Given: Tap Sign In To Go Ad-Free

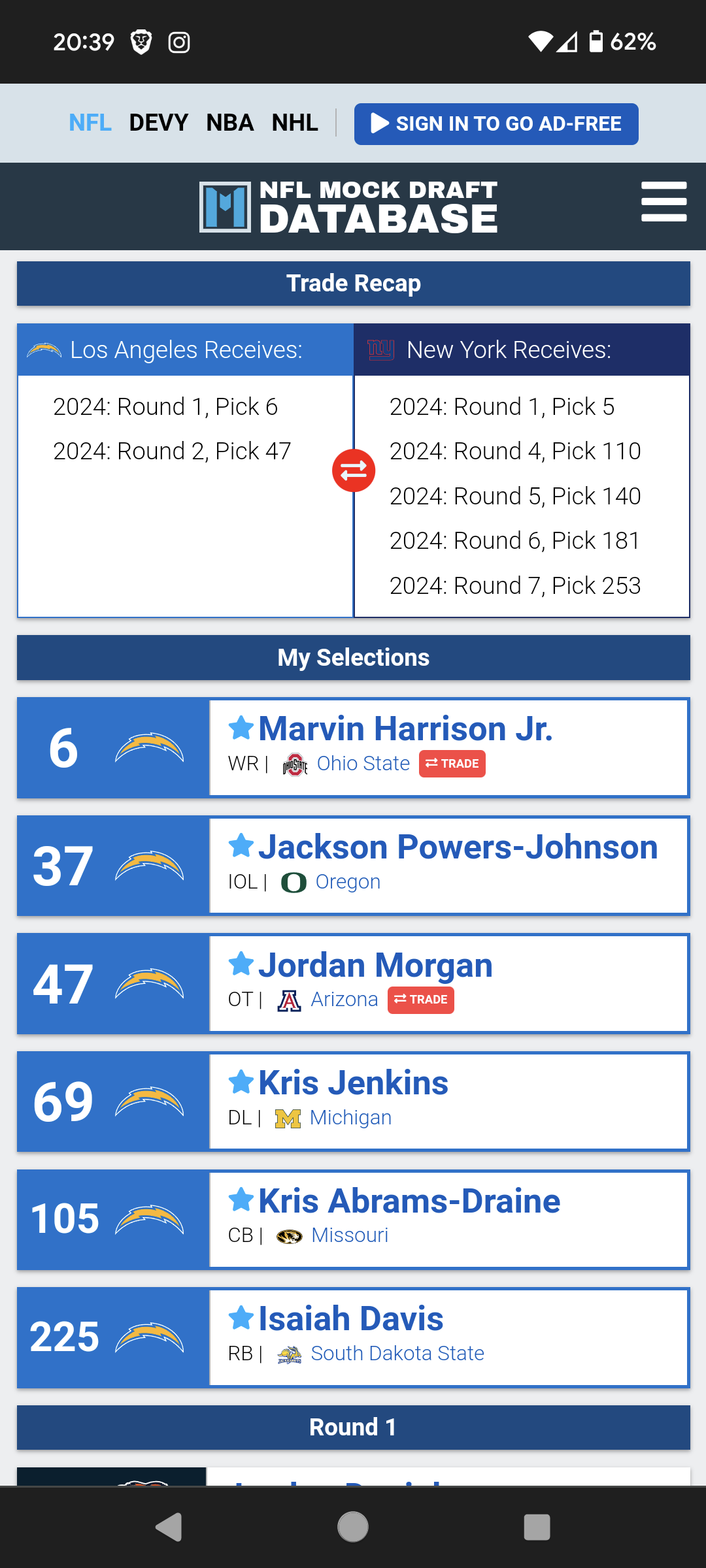Looking at the screenshot, I should tap(496, 124).
